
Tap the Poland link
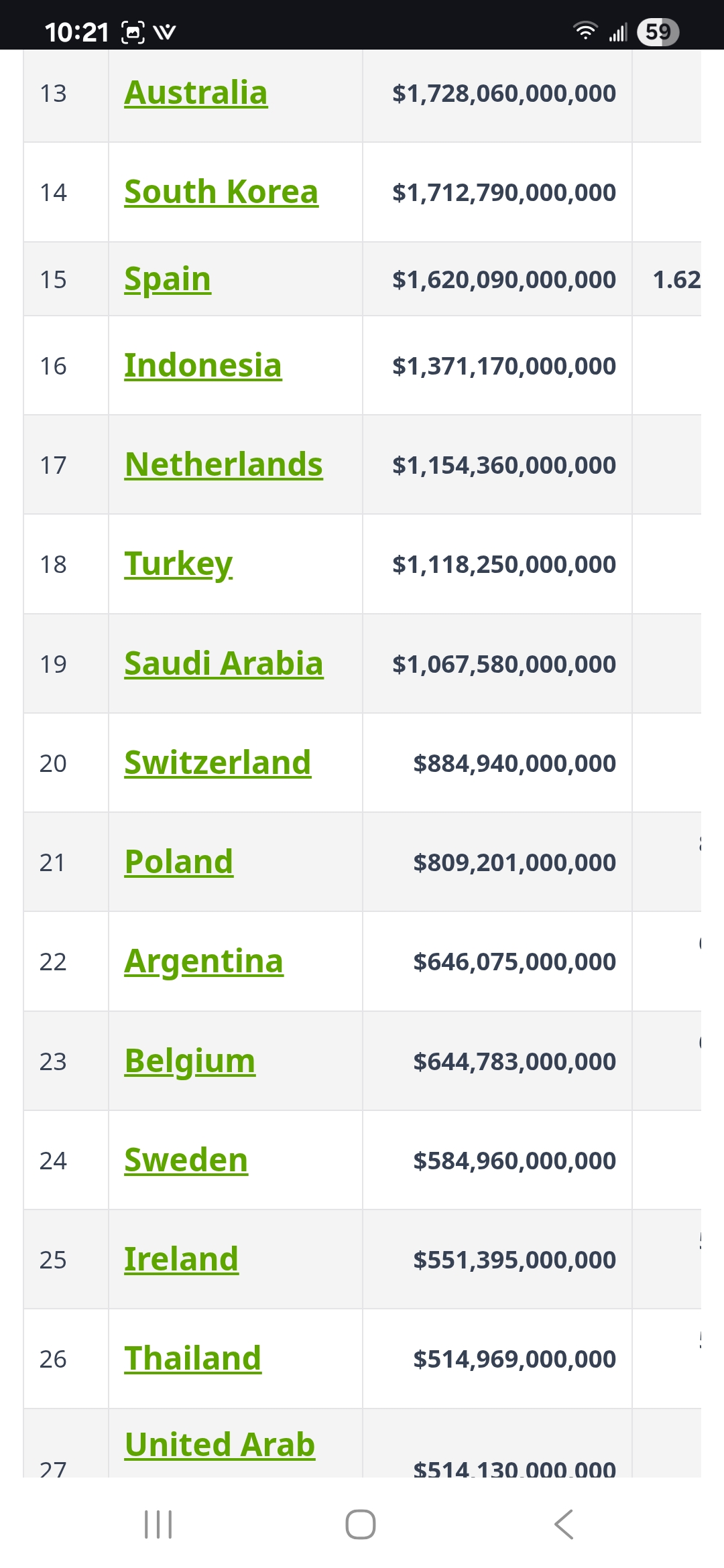tap(179, 862)
